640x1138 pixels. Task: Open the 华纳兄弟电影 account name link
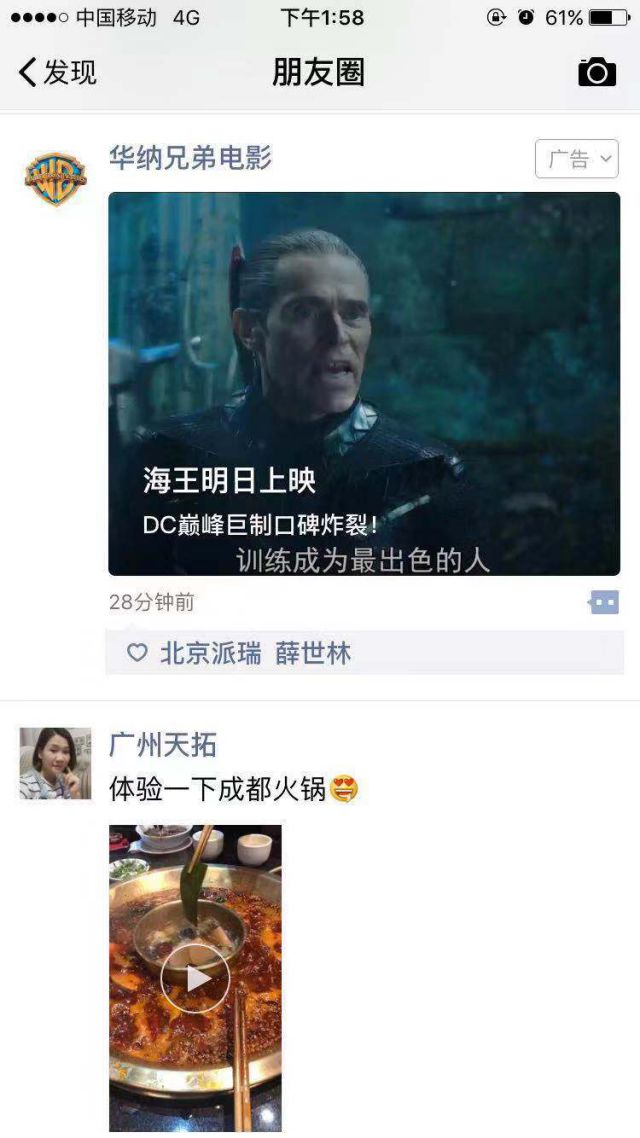click(190, 158)
